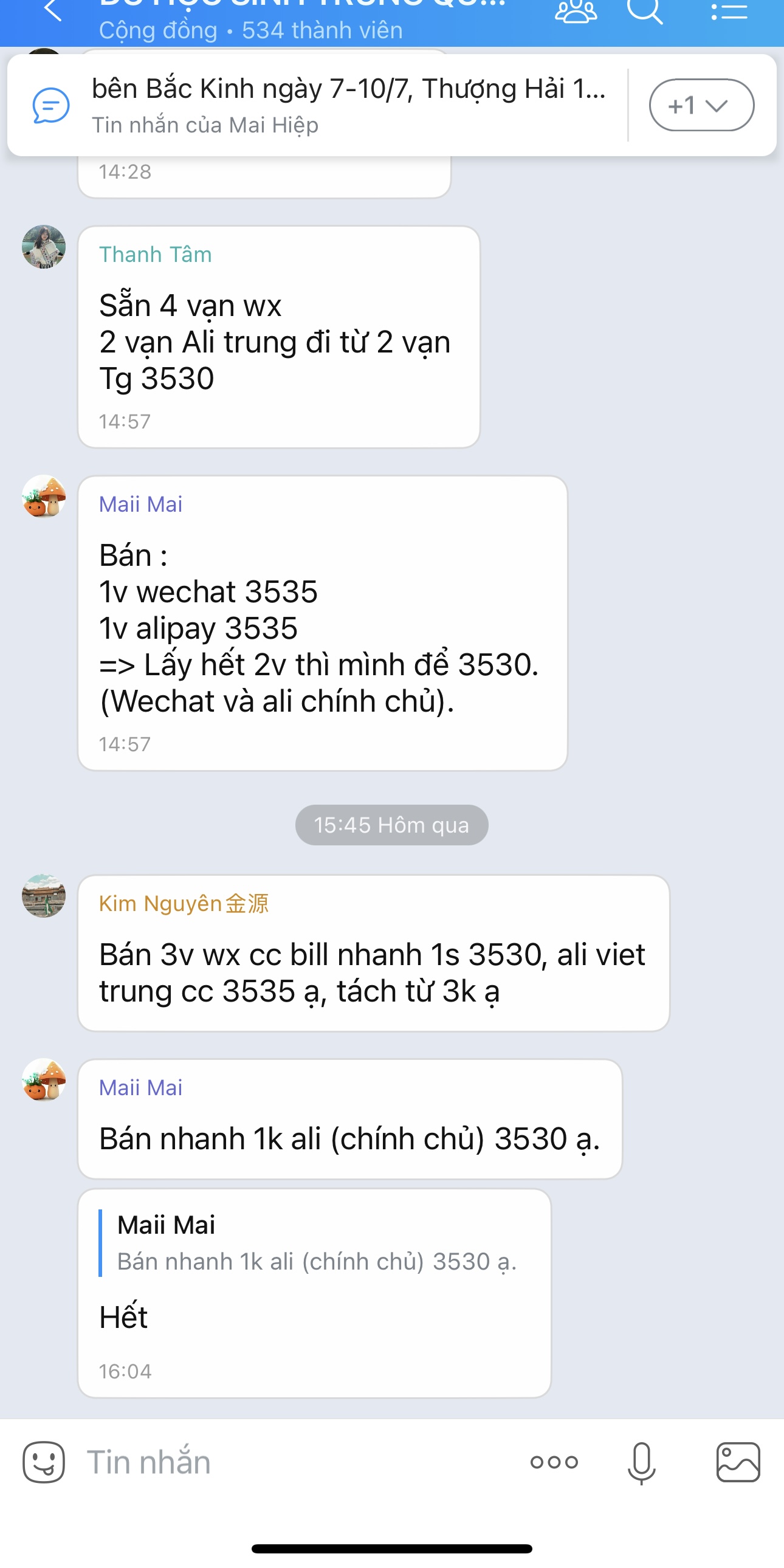The width and height of the screenshot is (784, 1568).
Task: Open Kim Nguyên's profile avatar
Action: click(x=44, y=896)
